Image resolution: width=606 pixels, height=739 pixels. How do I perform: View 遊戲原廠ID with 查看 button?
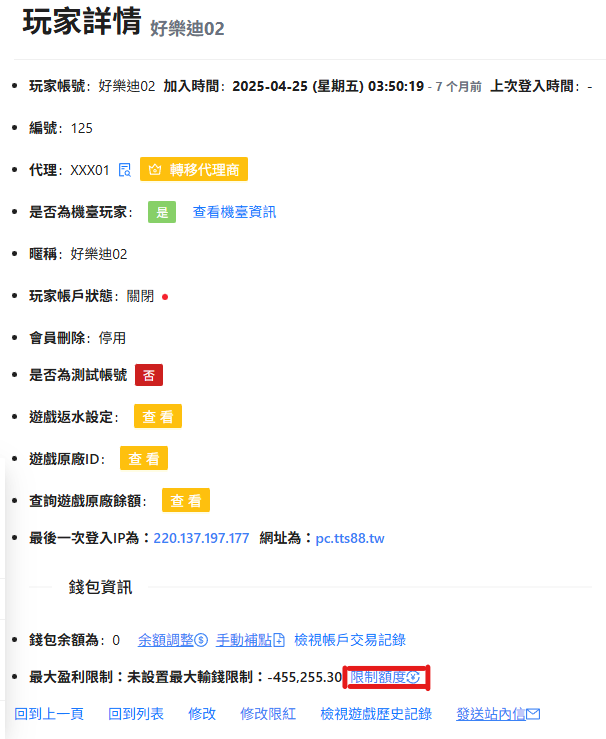point(144,458)
